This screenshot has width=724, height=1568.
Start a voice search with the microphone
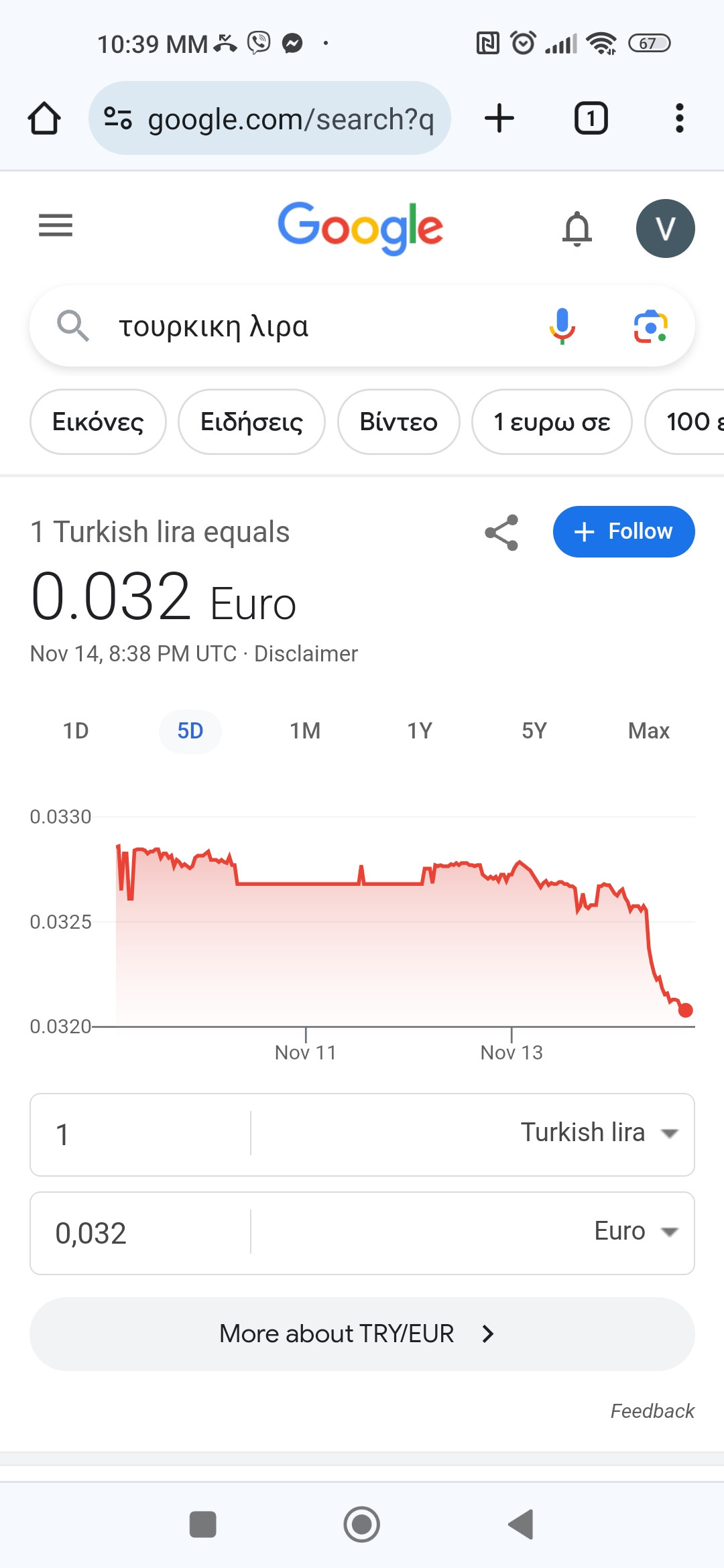pos(562,326)
